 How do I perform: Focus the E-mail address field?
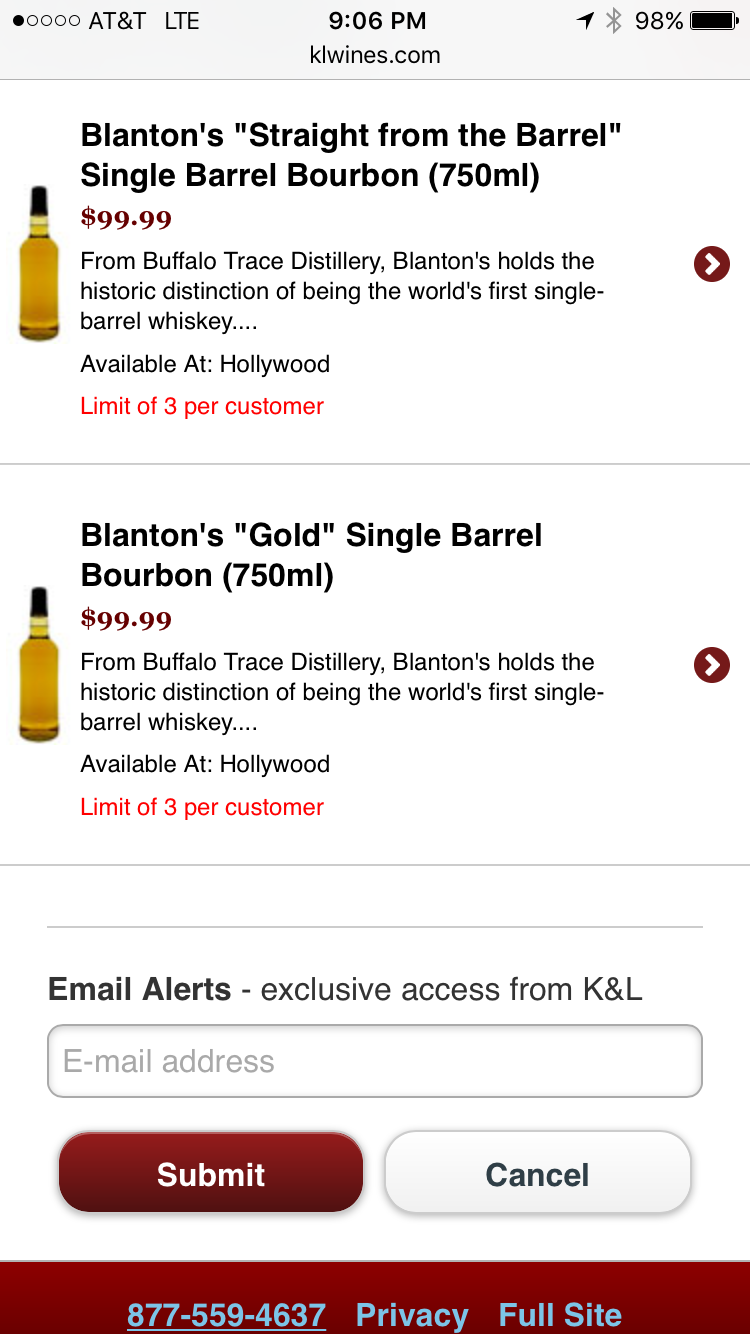click(x=375, y=1061)
